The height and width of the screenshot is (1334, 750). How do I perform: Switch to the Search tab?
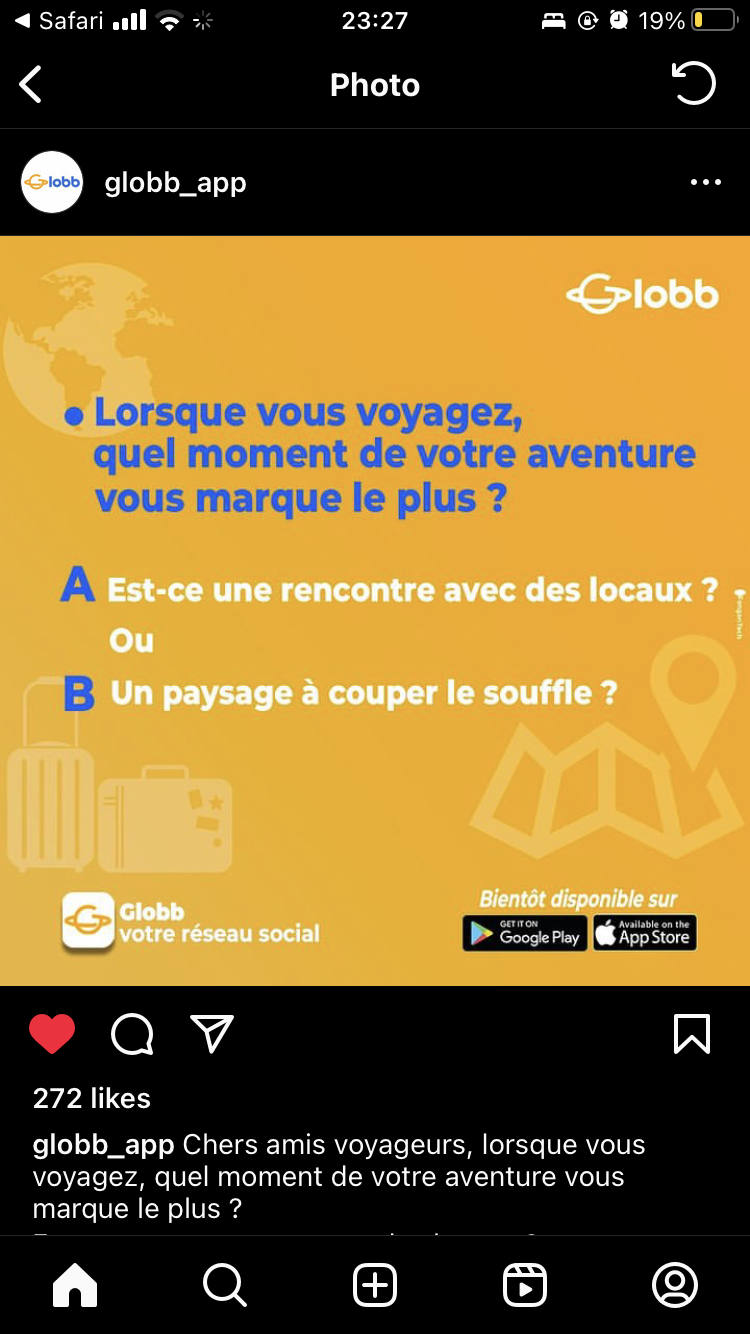(x=225, y=1285)
